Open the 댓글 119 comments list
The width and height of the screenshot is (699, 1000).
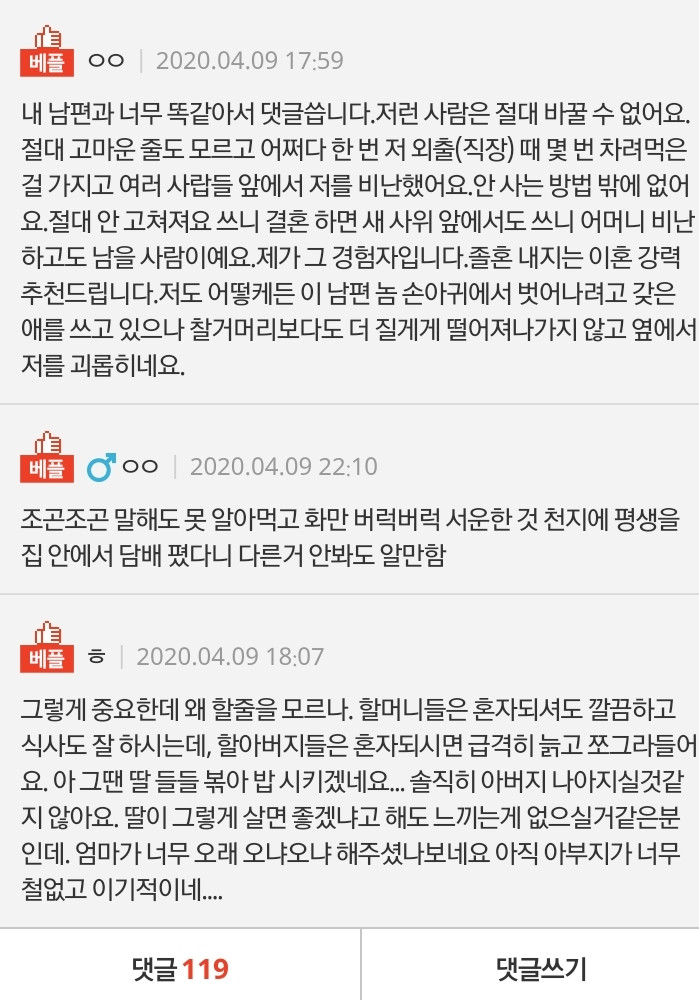tap(180, 968)
